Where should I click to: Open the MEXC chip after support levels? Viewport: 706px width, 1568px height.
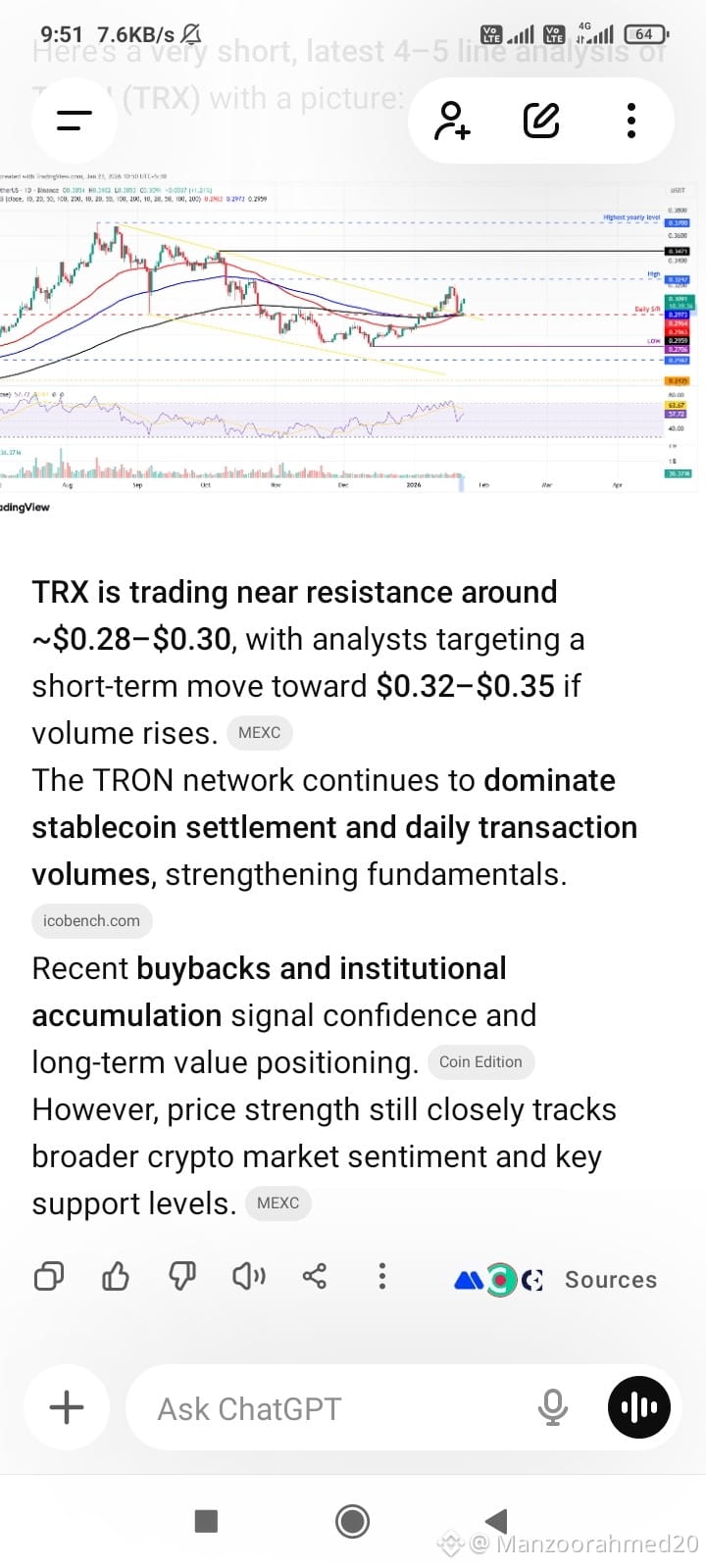[x=277, y=1202]
